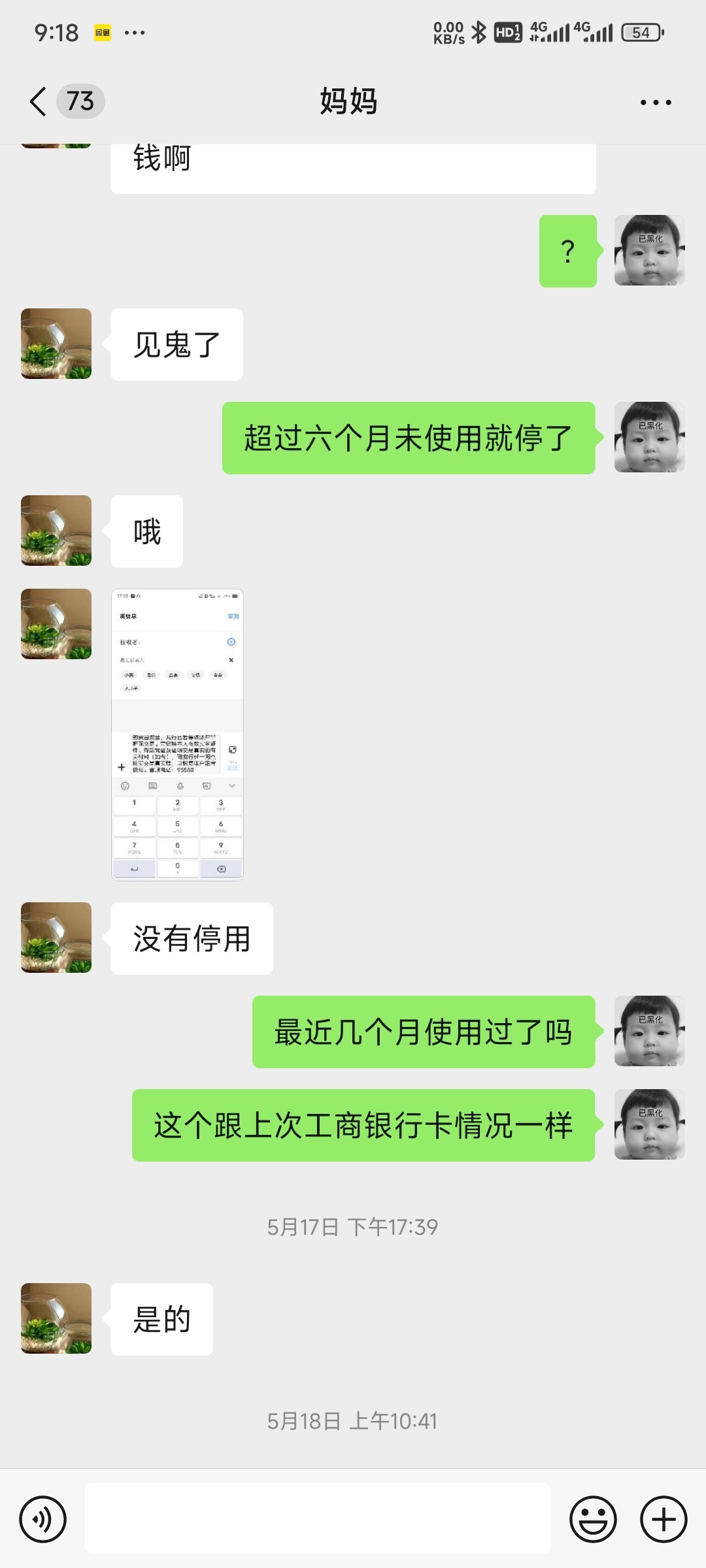Go back to the chat list
This screenshot has height=1568, width=706.
point(39,102)
